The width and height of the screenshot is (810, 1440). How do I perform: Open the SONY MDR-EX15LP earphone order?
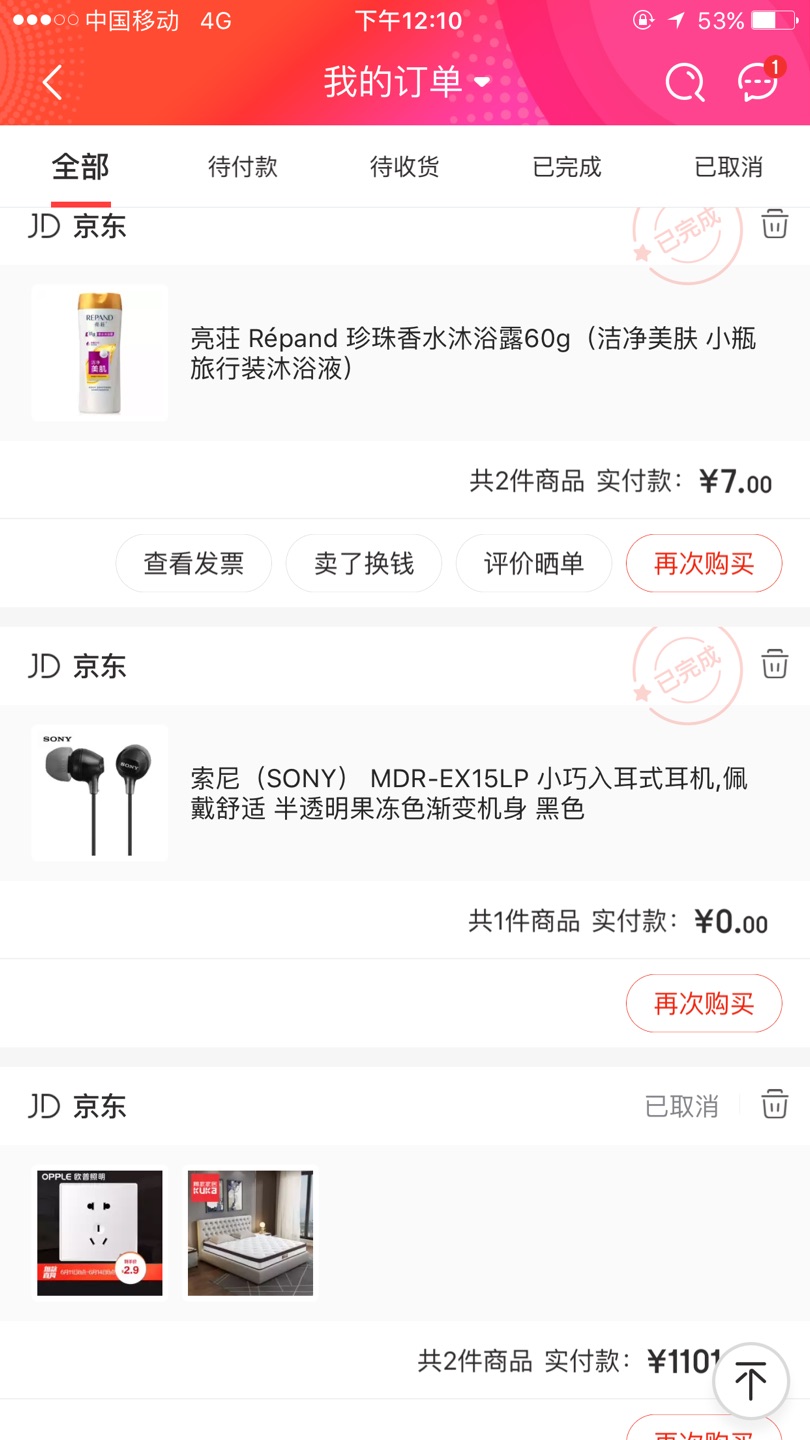(470, 793)
